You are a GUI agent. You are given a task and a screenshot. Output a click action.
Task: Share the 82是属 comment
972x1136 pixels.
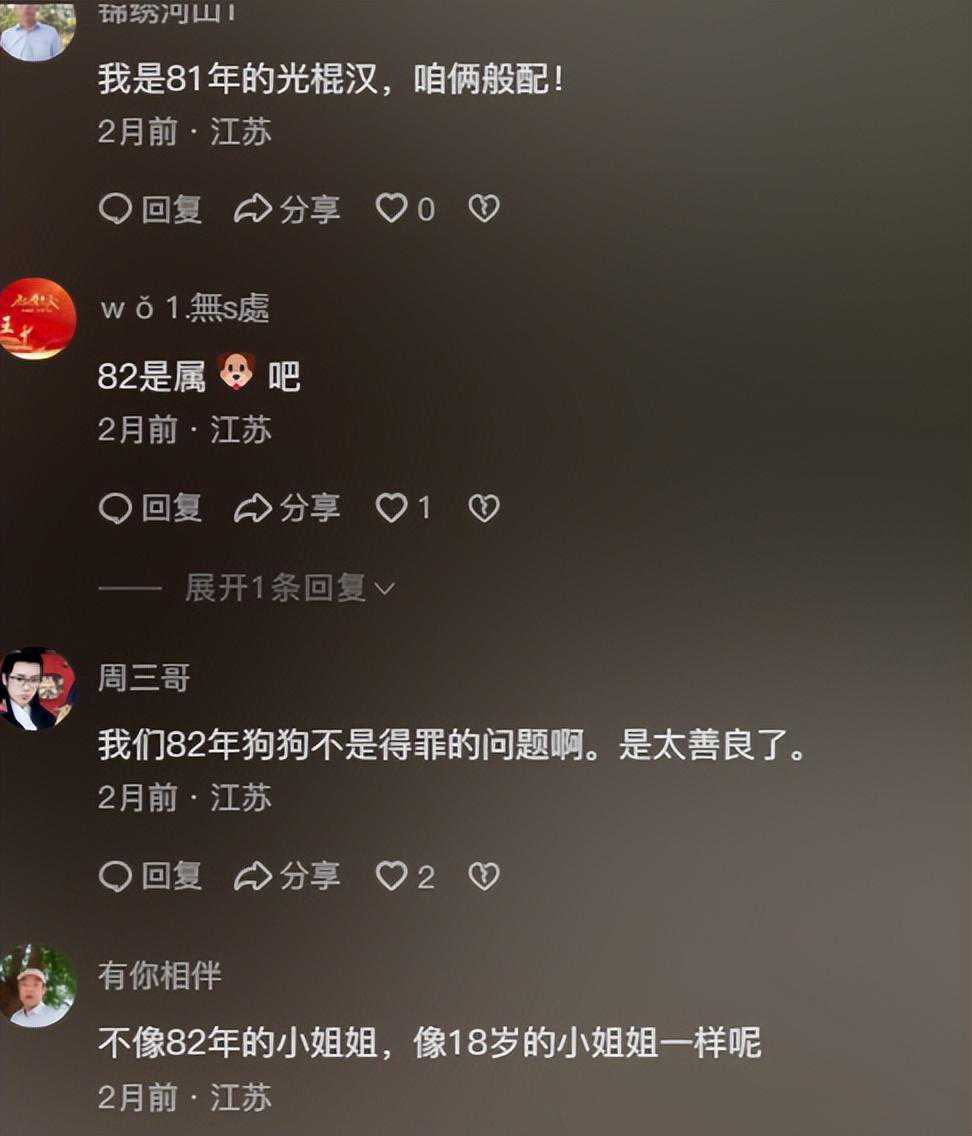pos(287,508)
